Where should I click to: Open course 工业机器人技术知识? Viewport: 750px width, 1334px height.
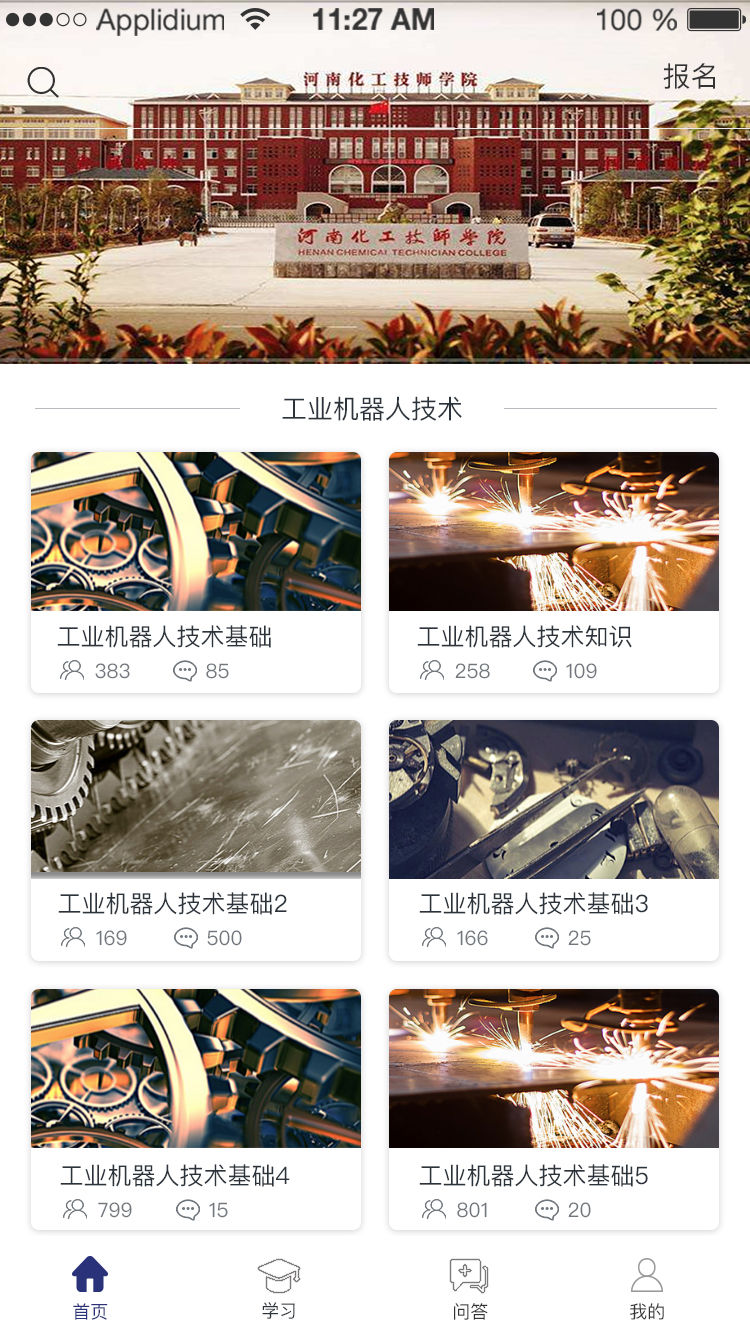pos(554,571)
